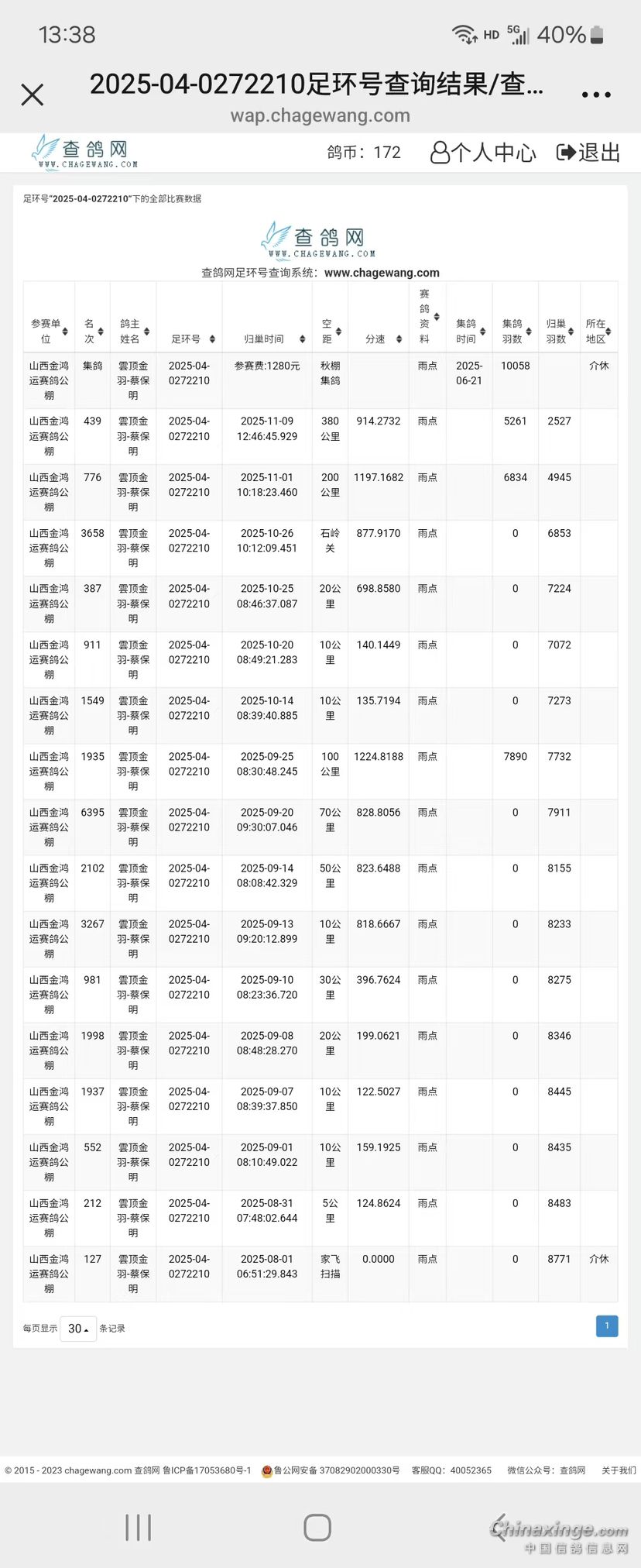The width and height of the screenshot is (641, 1568).
Task: Tap 退出 to log out
Action: click(x=588, y=153)
